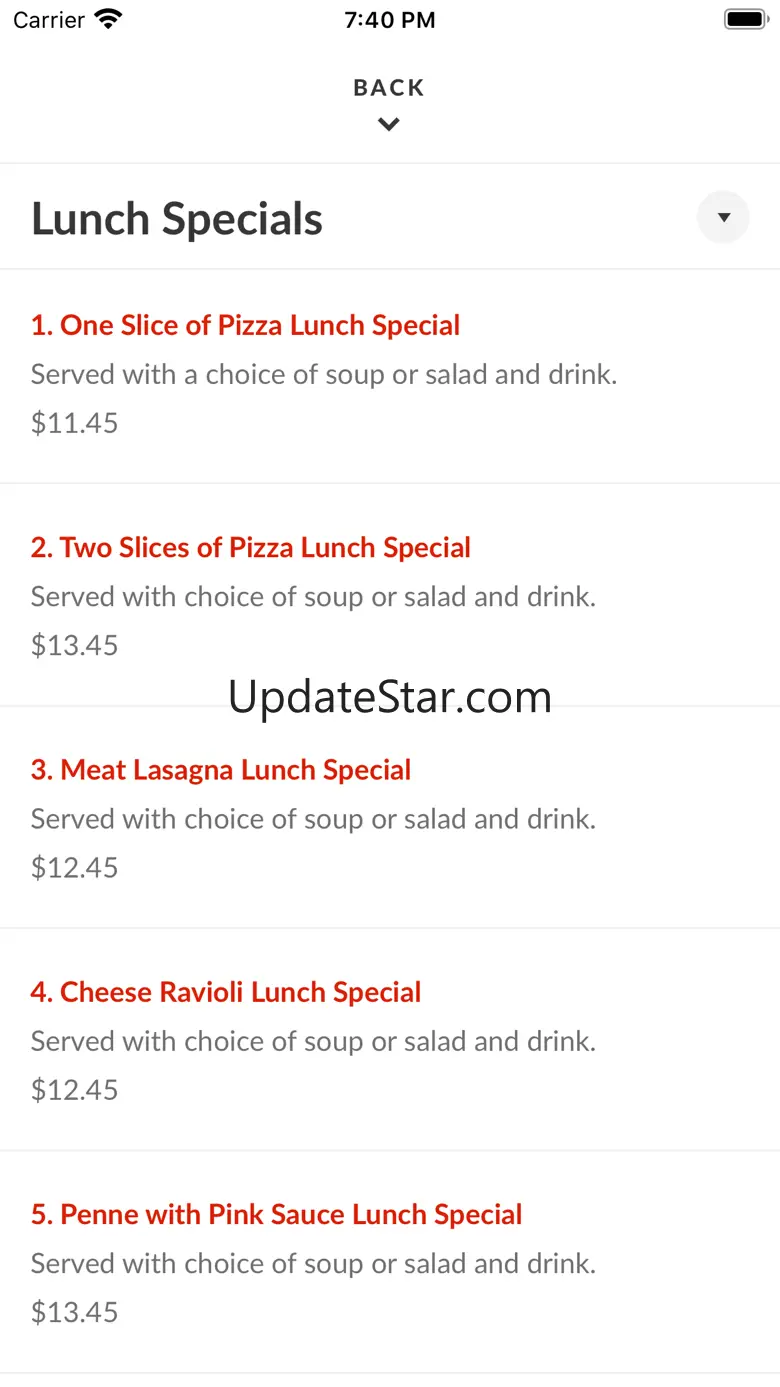The height and width of the screenshot is (1387, 780).
Task: View Cheese Ravioli Lunch Special details
Action: 226,992
